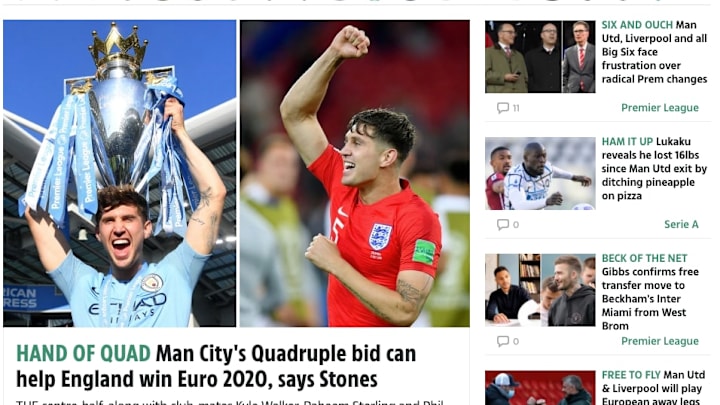View comments on SIX AND OUCH story

point(507,108)
